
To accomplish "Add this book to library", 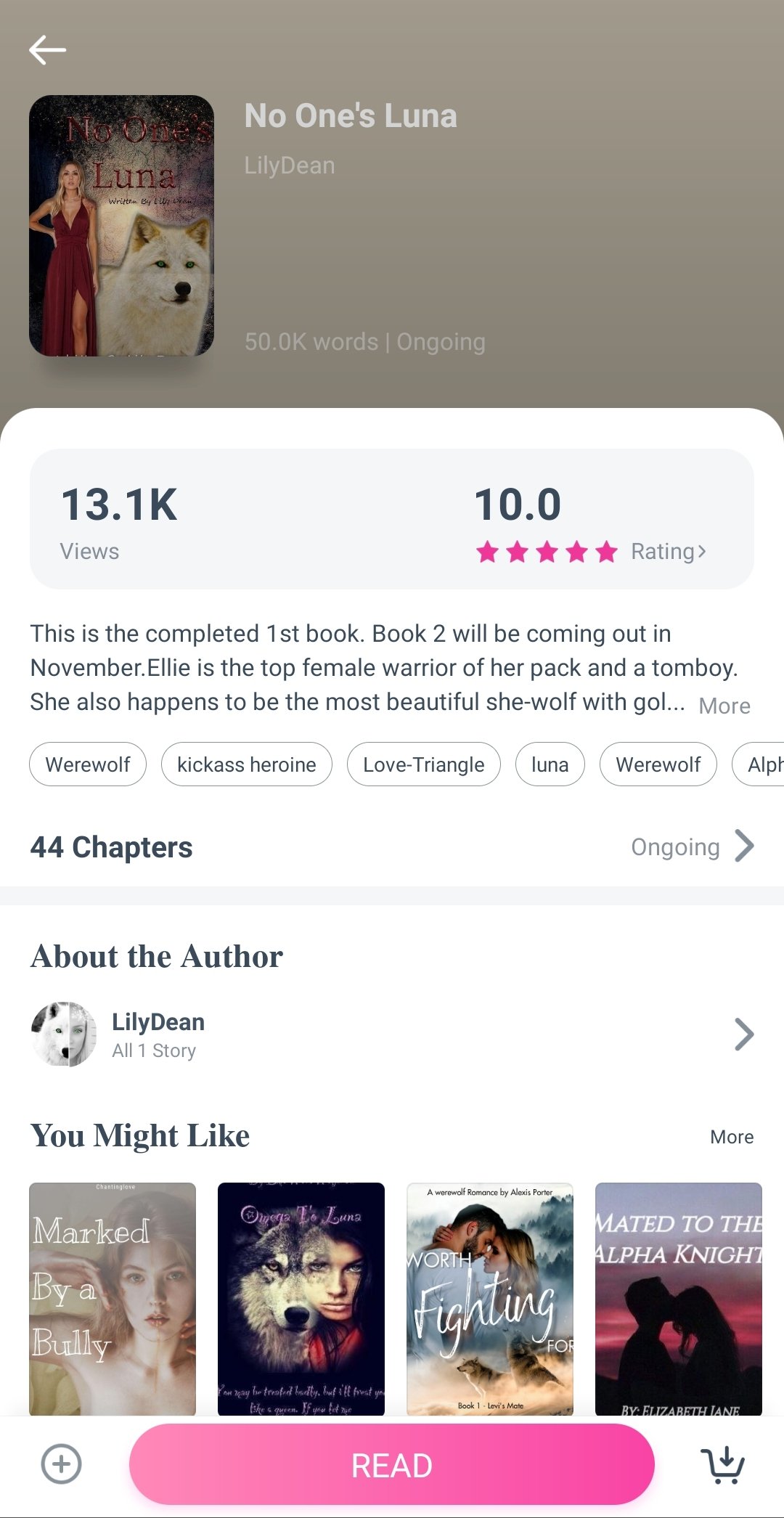I will (x=62, y=1464).
